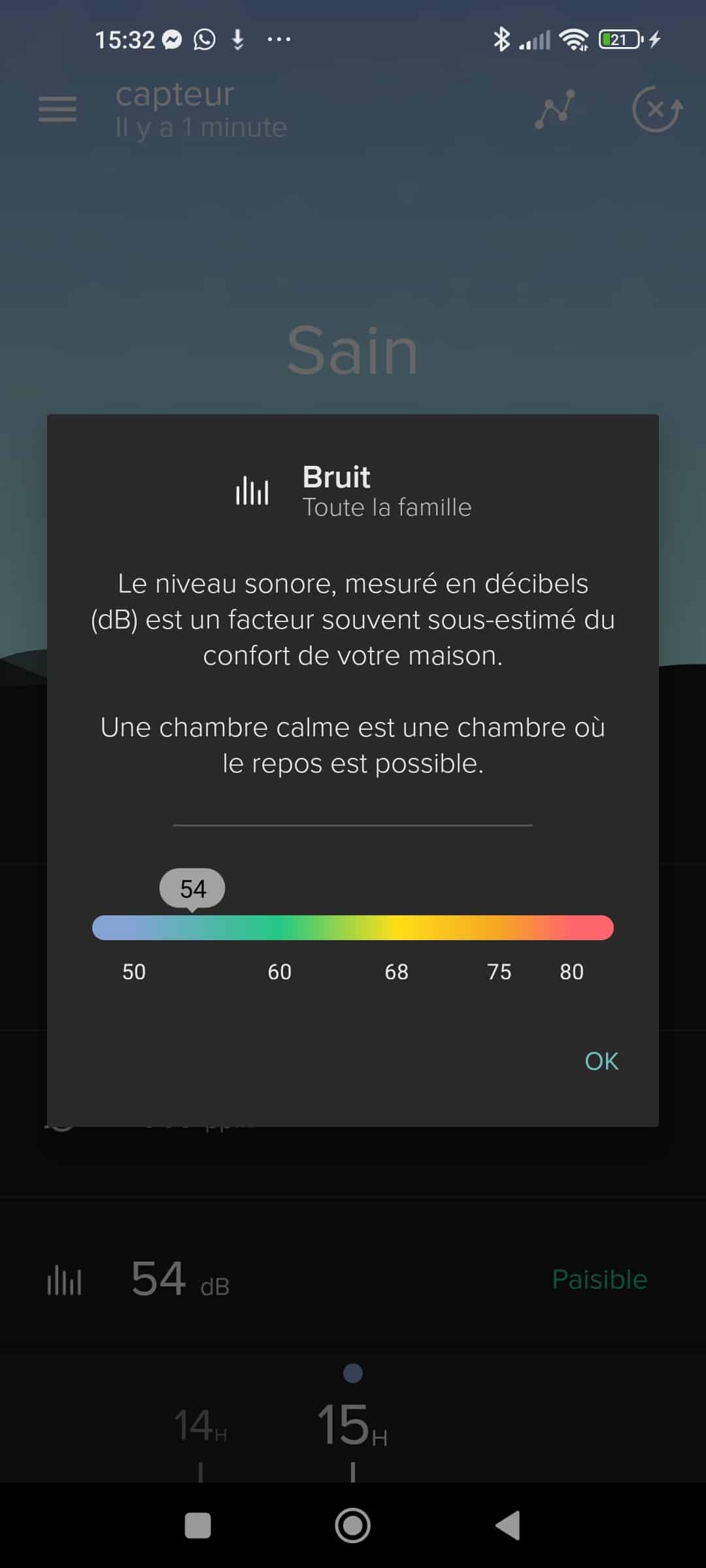Go to the system home screen

(x=353, y=1526)
